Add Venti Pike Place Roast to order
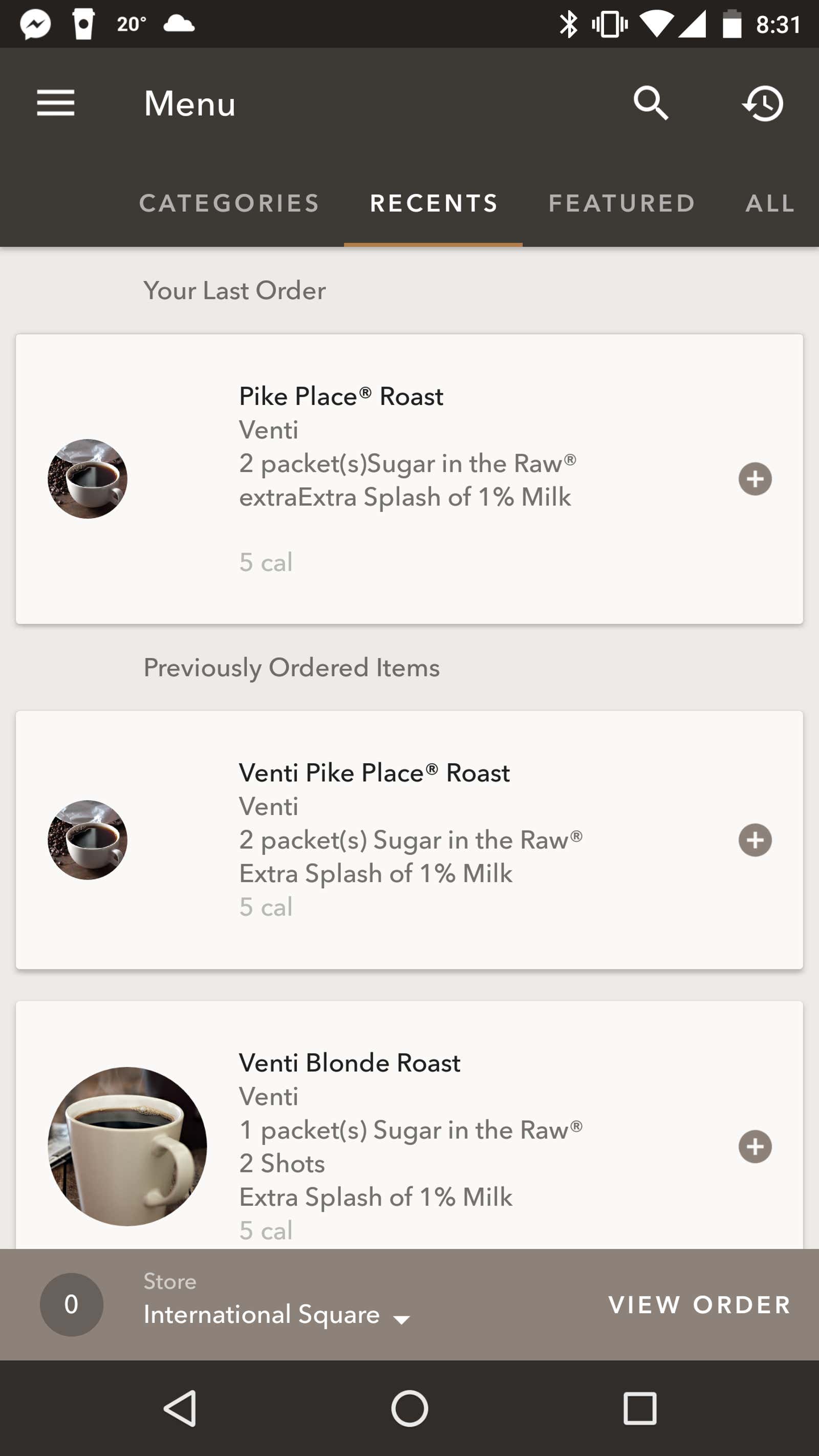Image resolution: width=819 pixels, height=1456 pixels. [755, 840]
